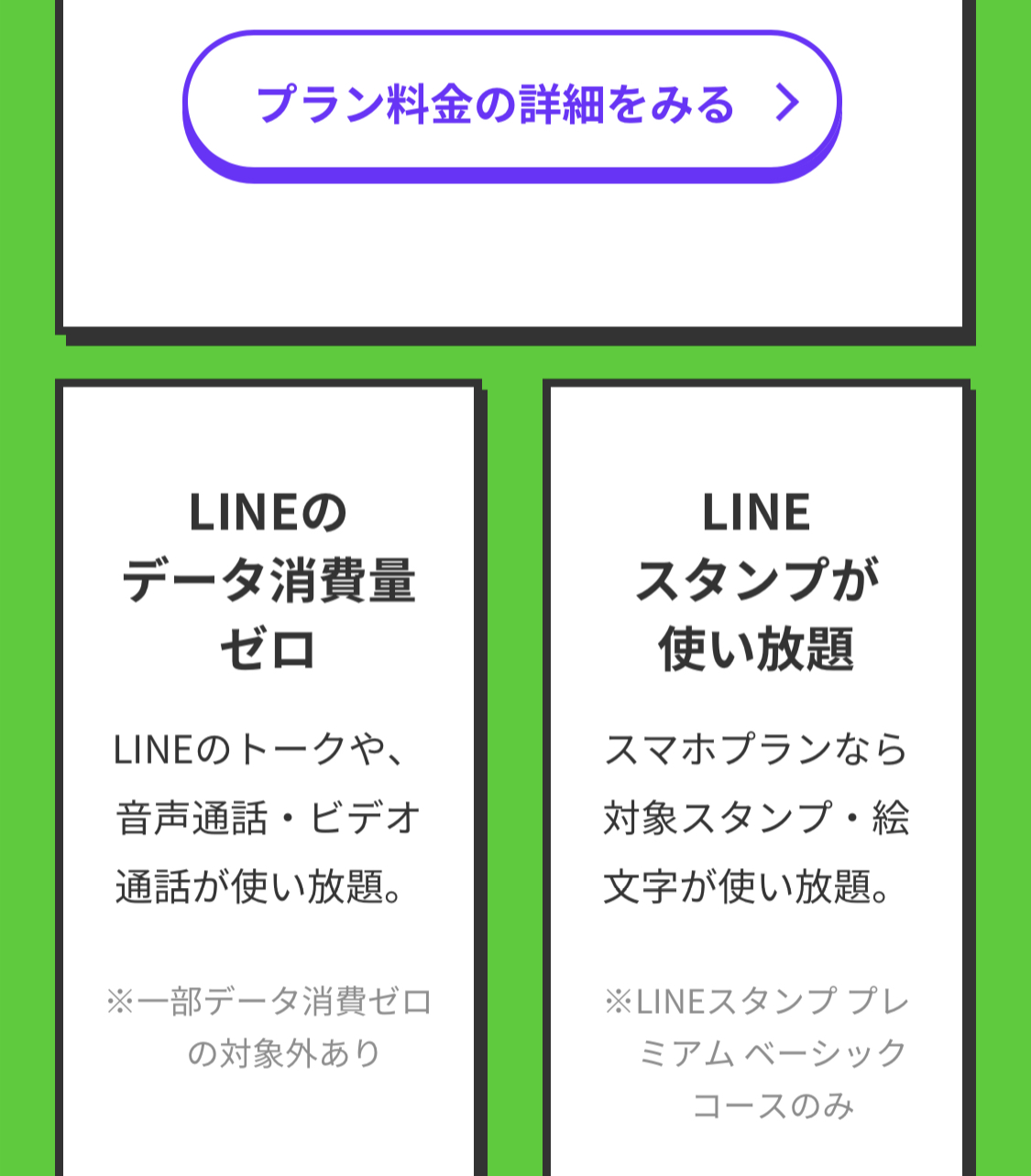This screenshot has width=1031, height=1176.
Task: Open プラン料金の詳細をみる button
Action: (511, 104)
